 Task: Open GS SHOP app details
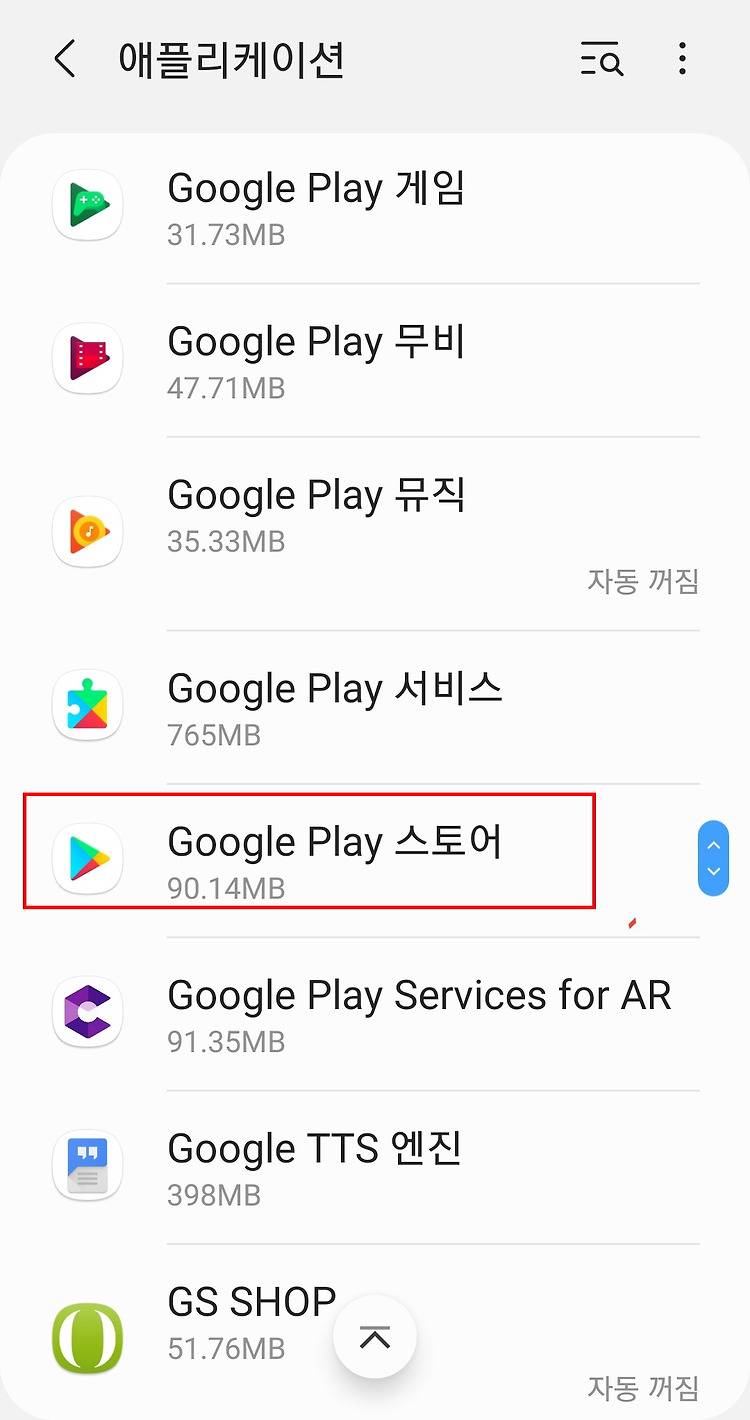[375, 1332]
